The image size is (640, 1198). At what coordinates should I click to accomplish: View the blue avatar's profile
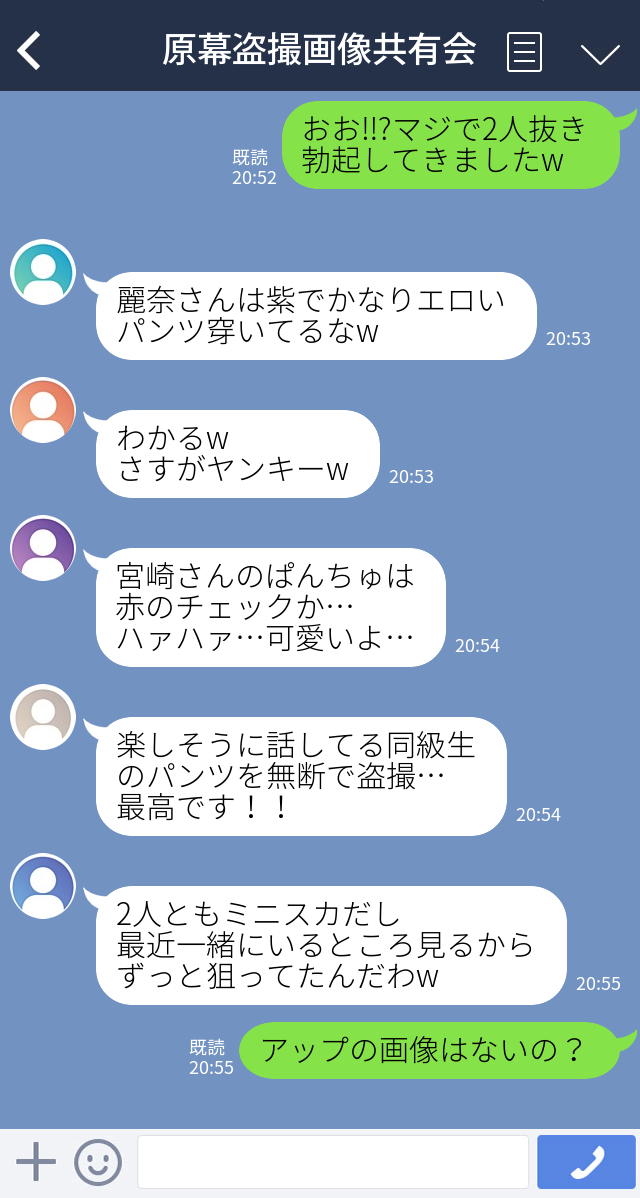coord(43,886)
